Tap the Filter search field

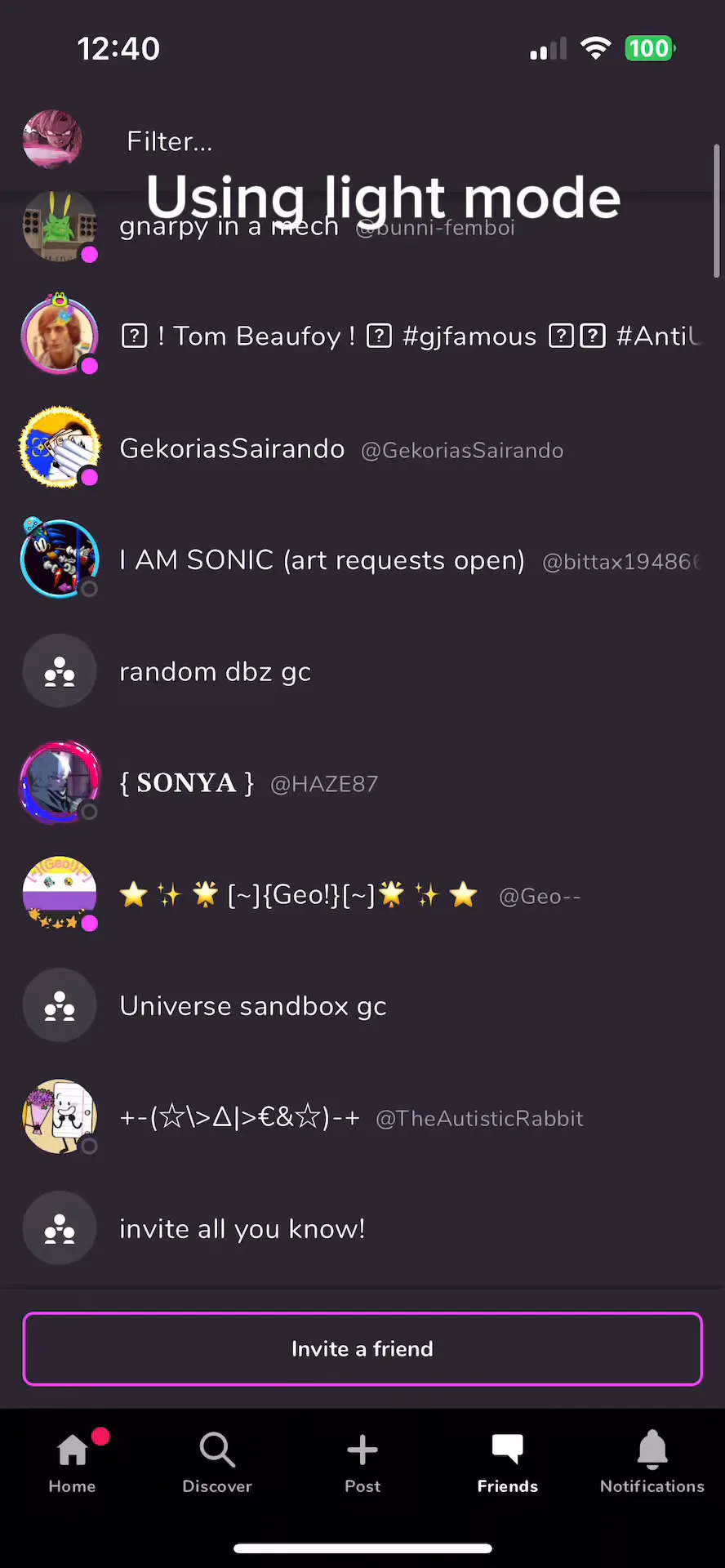point(408,141)
